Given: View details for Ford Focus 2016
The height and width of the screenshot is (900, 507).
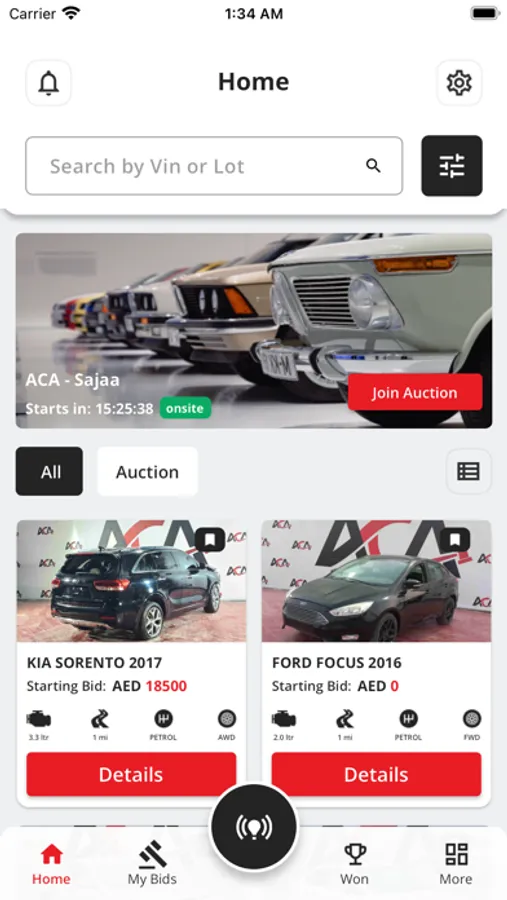Looking at the screenshot, I should 376,774.
